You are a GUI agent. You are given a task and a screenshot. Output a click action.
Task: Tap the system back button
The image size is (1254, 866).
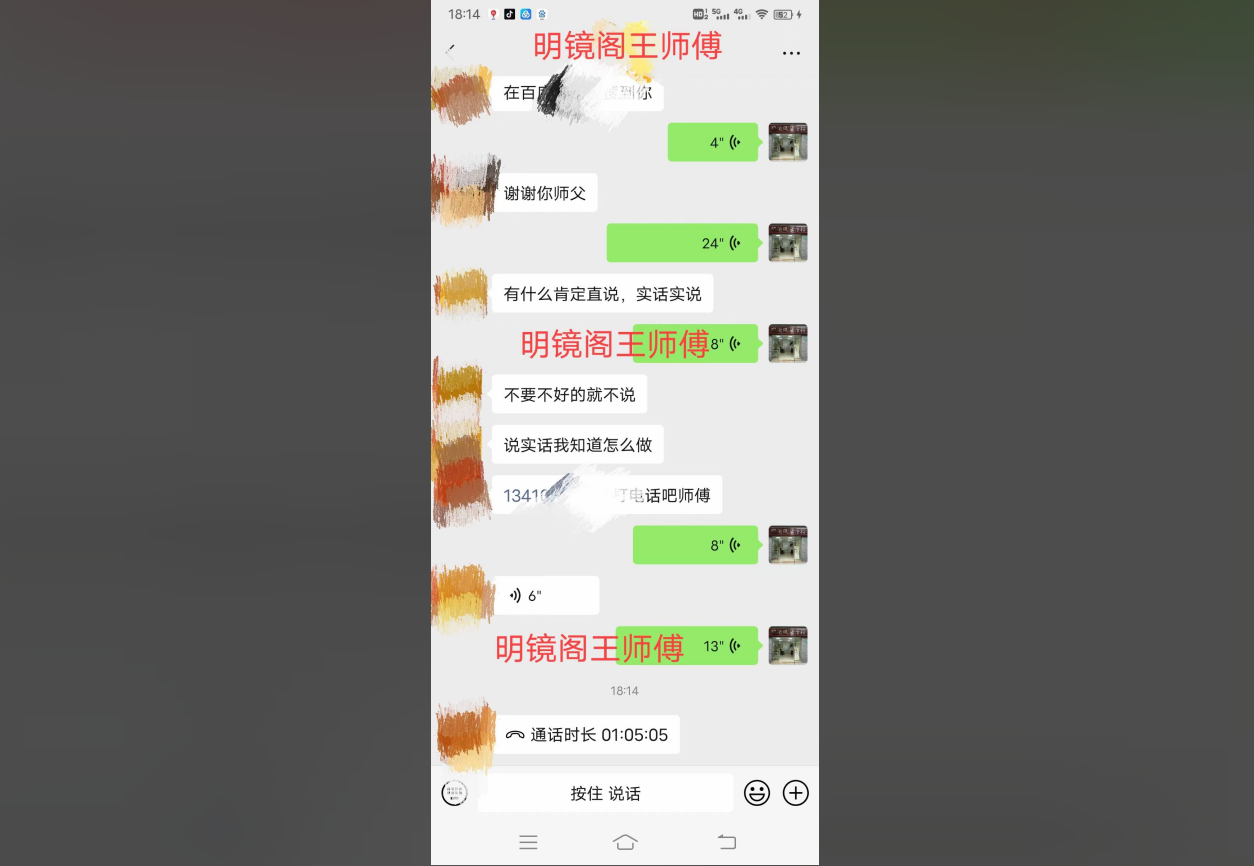click(x=727, y=842)
